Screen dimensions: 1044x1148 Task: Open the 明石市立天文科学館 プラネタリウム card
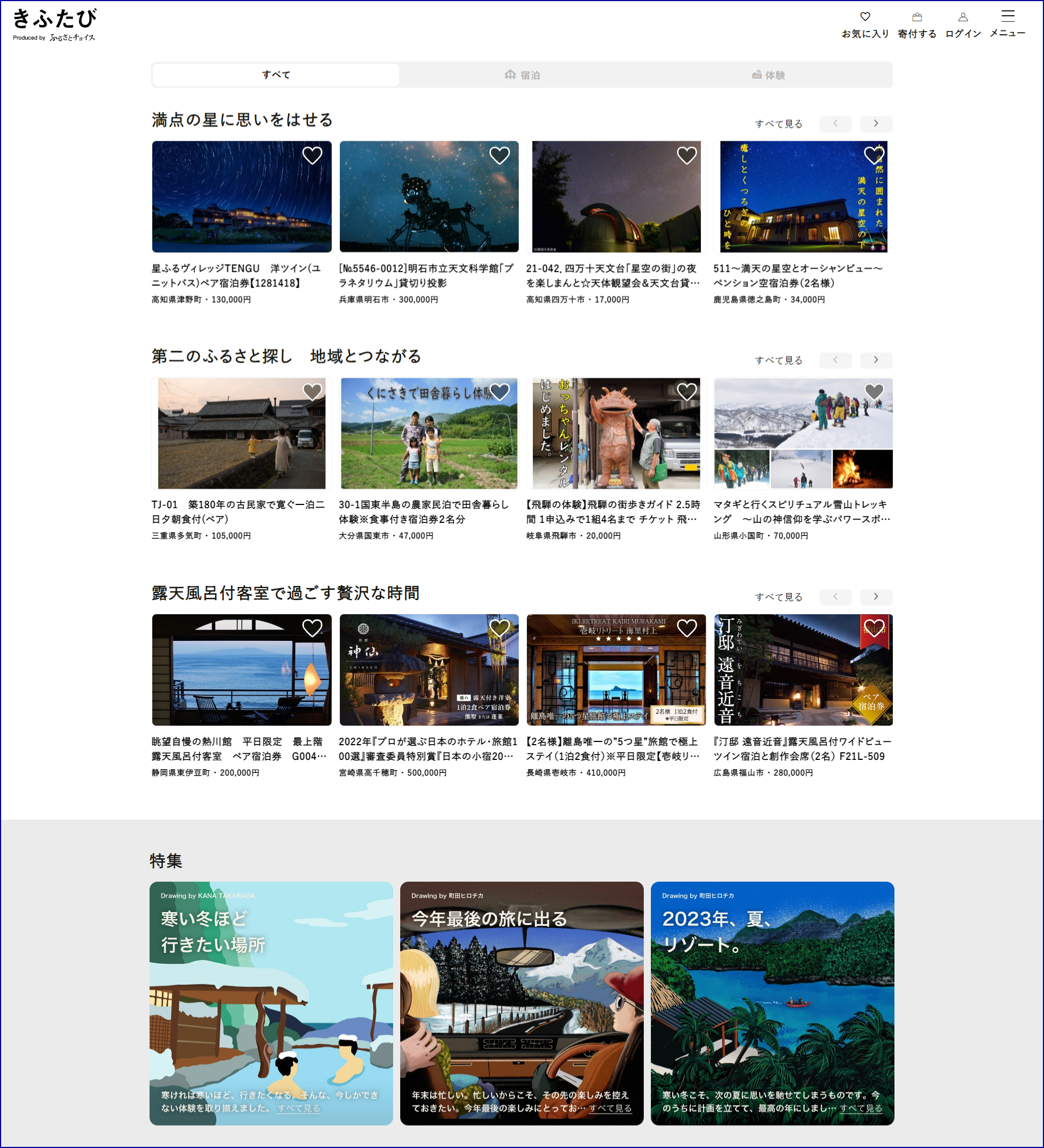(428, 196)
